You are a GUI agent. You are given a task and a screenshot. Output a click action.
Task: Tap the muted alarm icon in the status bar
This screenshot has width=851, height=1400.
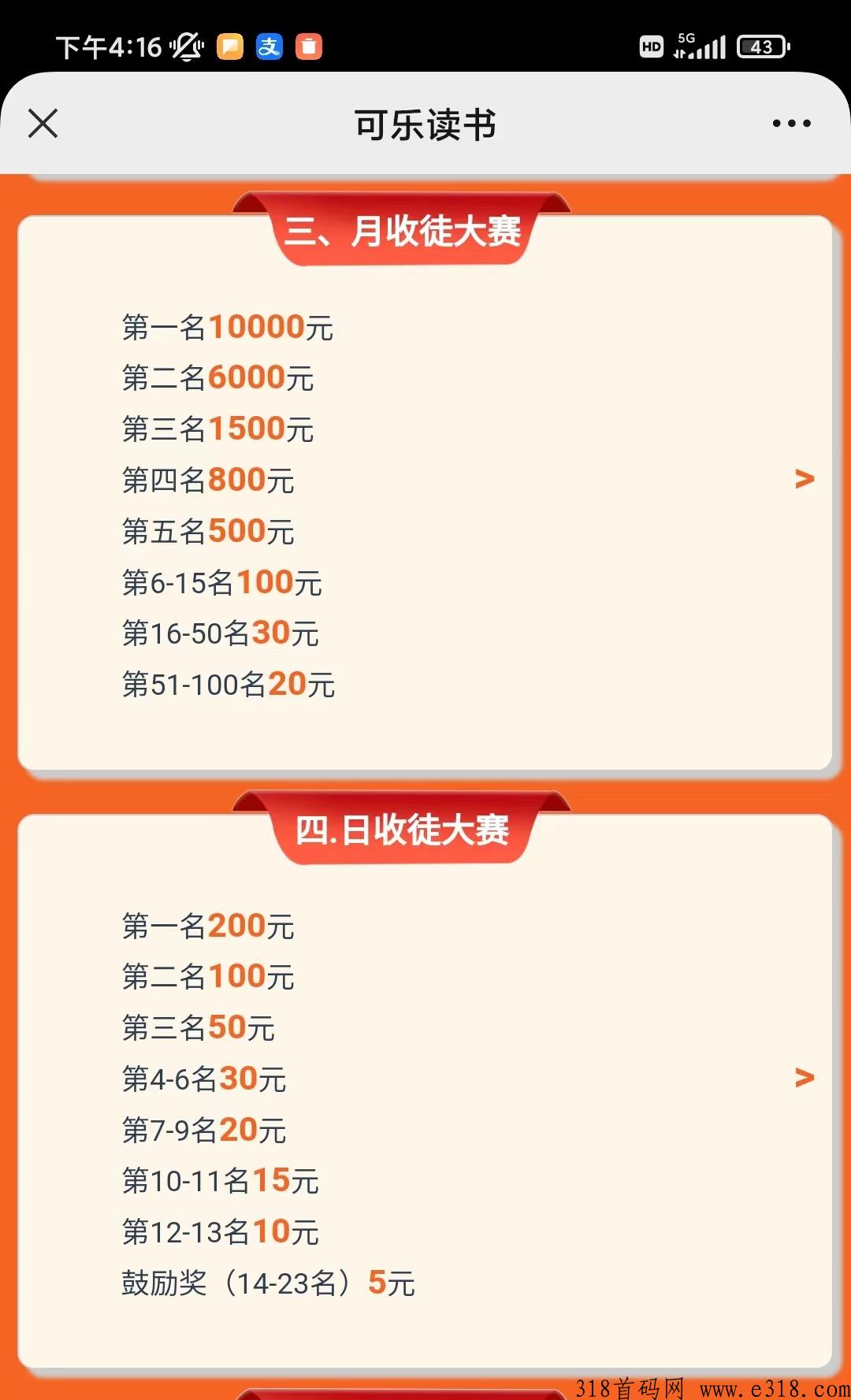(188, 47)
